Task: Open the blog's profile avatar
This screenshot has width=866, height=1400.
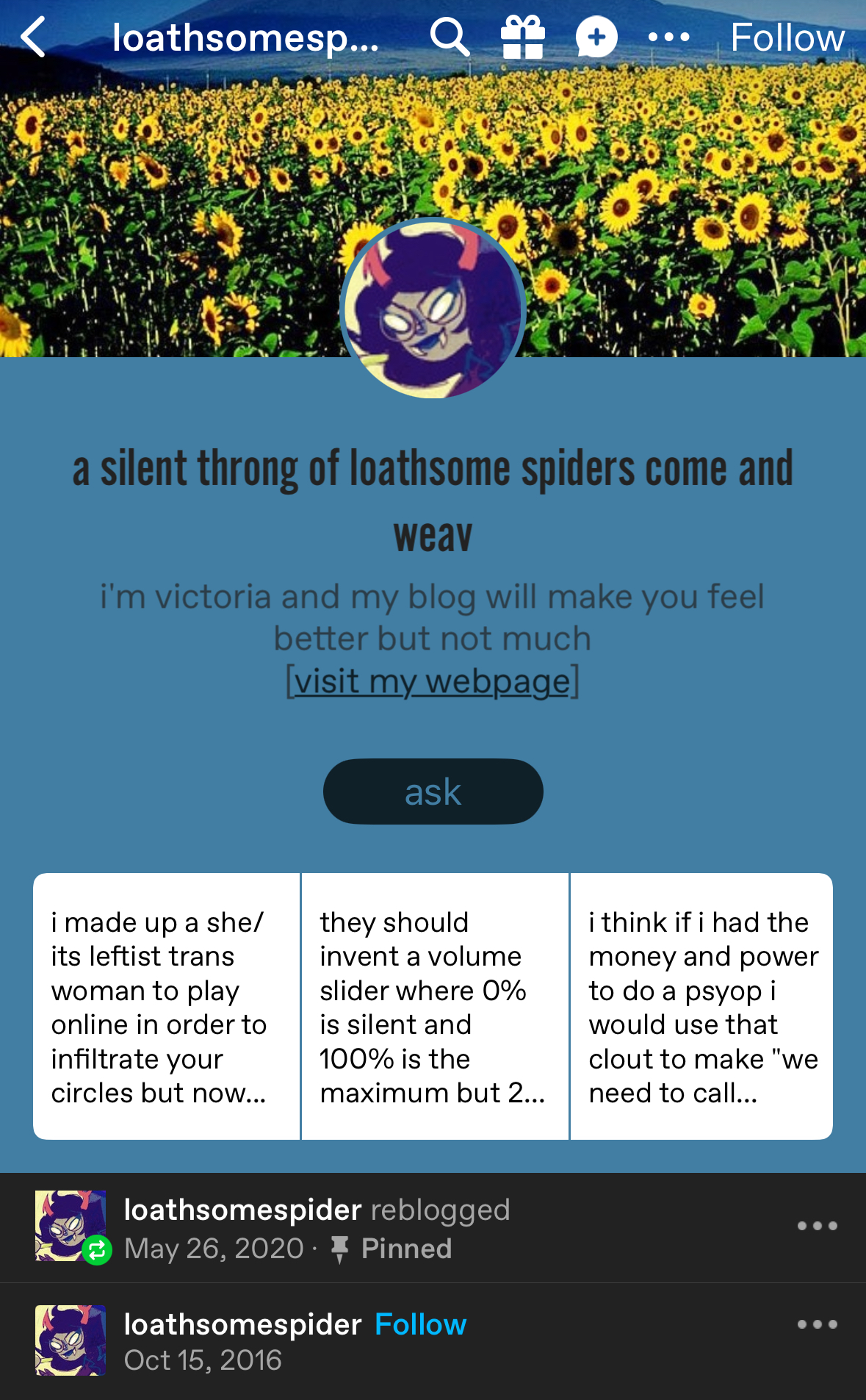Action: (433, 309)
